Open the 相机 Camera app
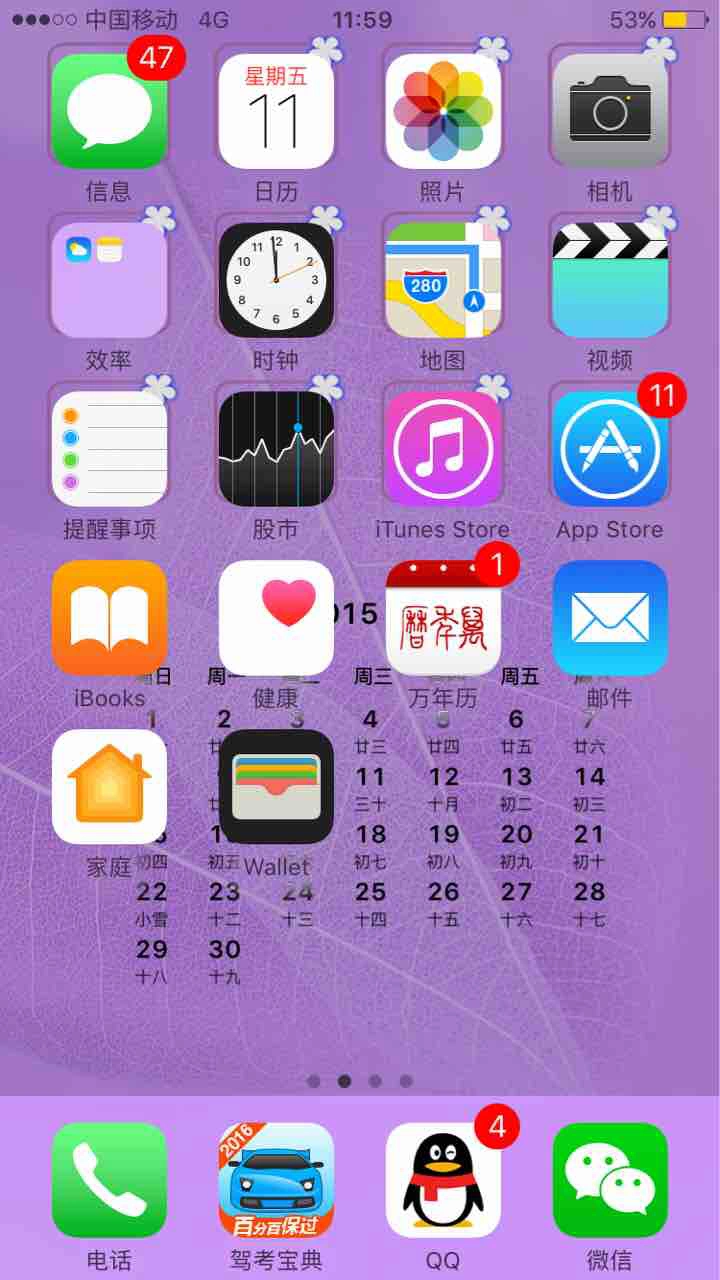 [610, 111]
